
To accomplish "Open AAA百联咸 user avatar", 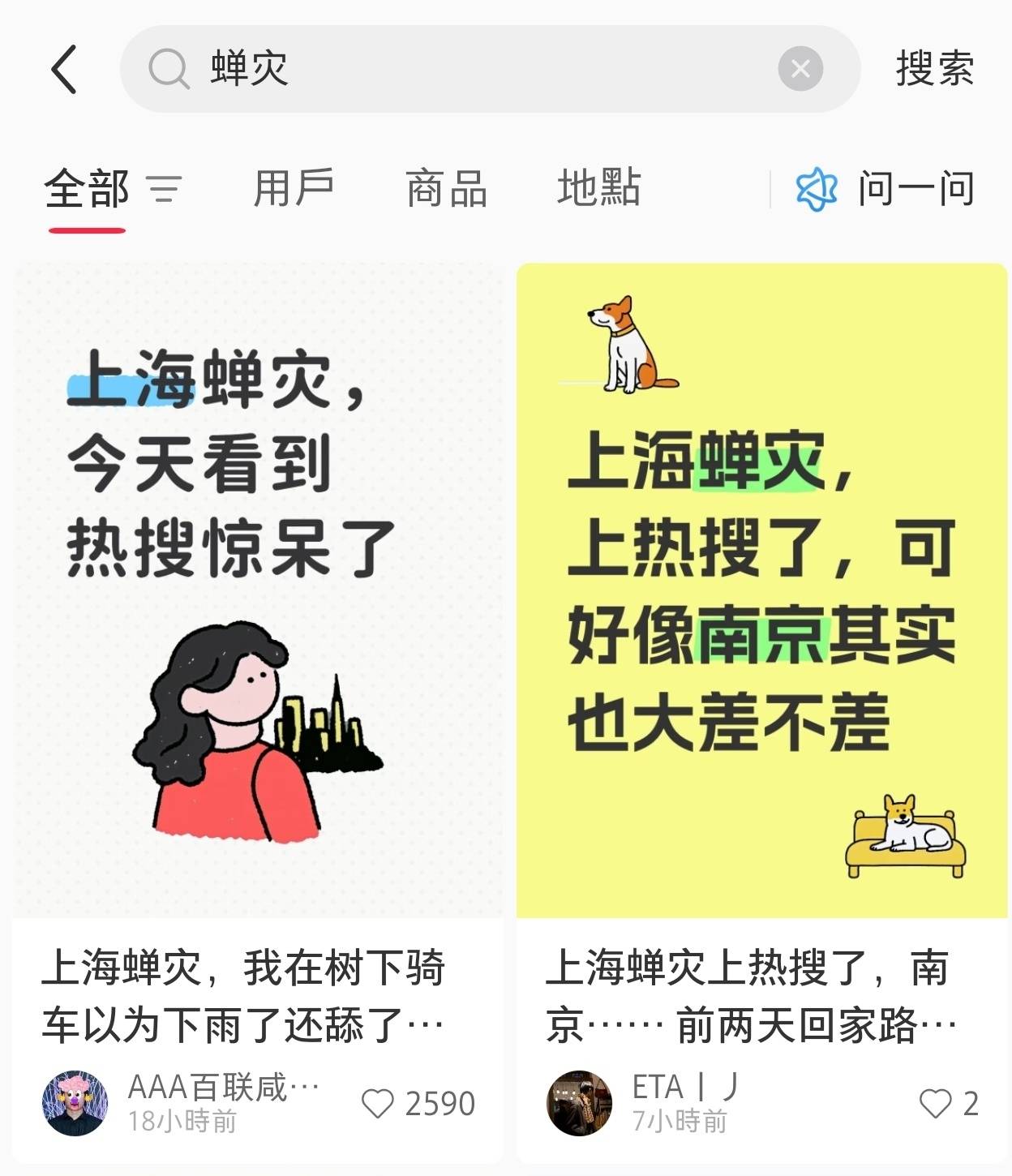I will pyautogui.click(x=77, y=1102).
